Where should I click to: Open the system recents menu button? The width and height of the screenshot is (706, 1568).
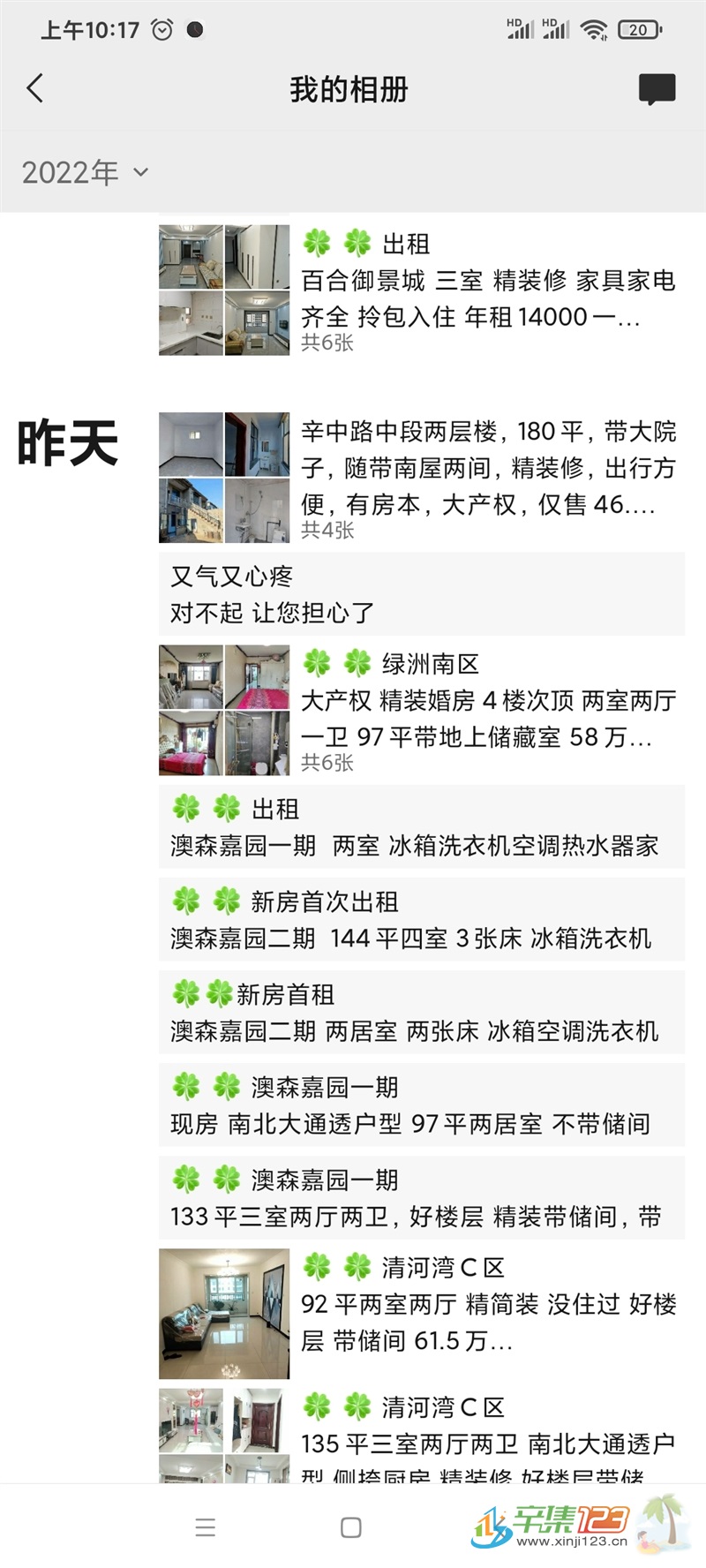(x=206, y=1527)
